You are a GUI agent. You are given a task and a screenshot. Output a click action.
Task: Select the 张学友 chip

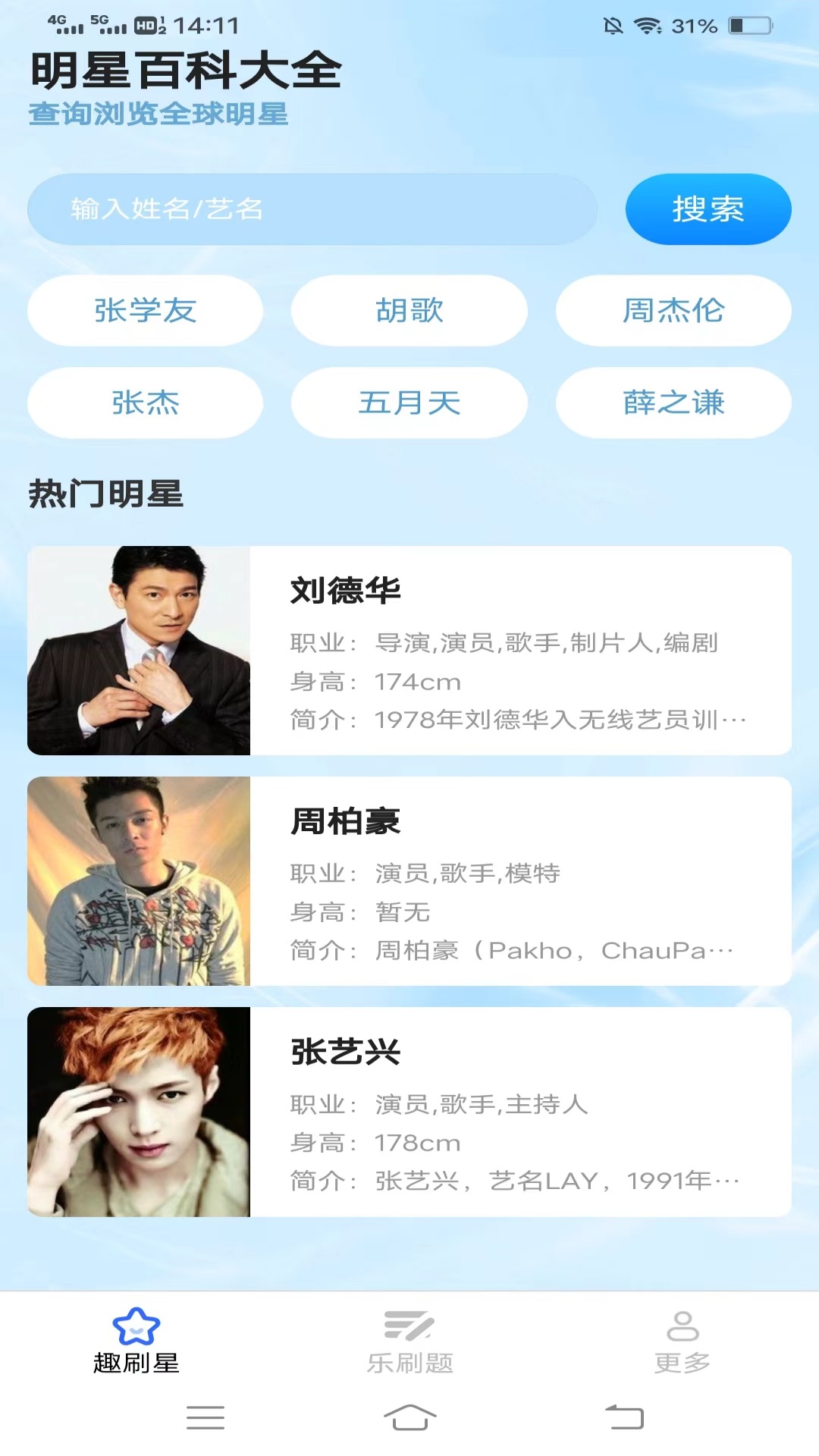pyautogui.click(x=145, y=310)
